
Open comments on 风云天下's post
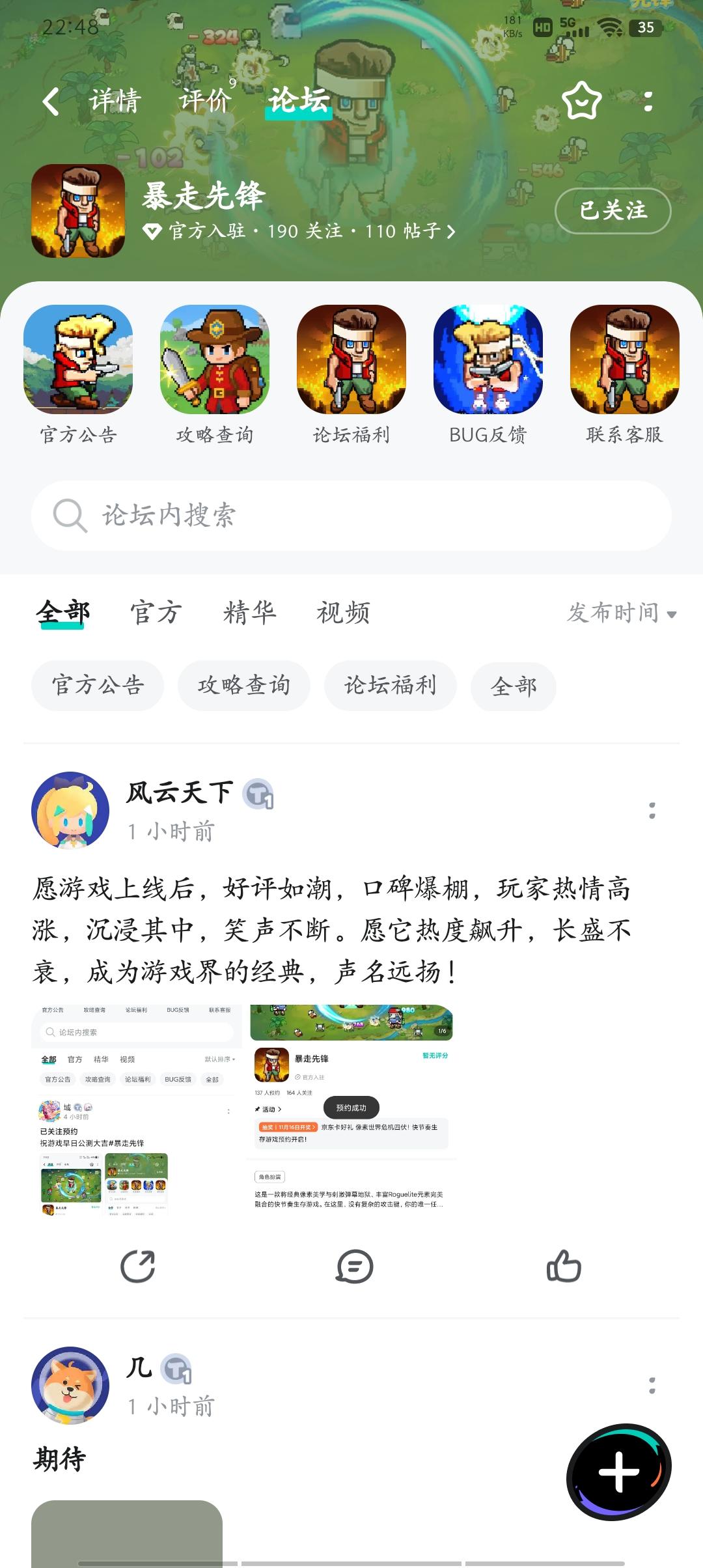[351, 1266]
